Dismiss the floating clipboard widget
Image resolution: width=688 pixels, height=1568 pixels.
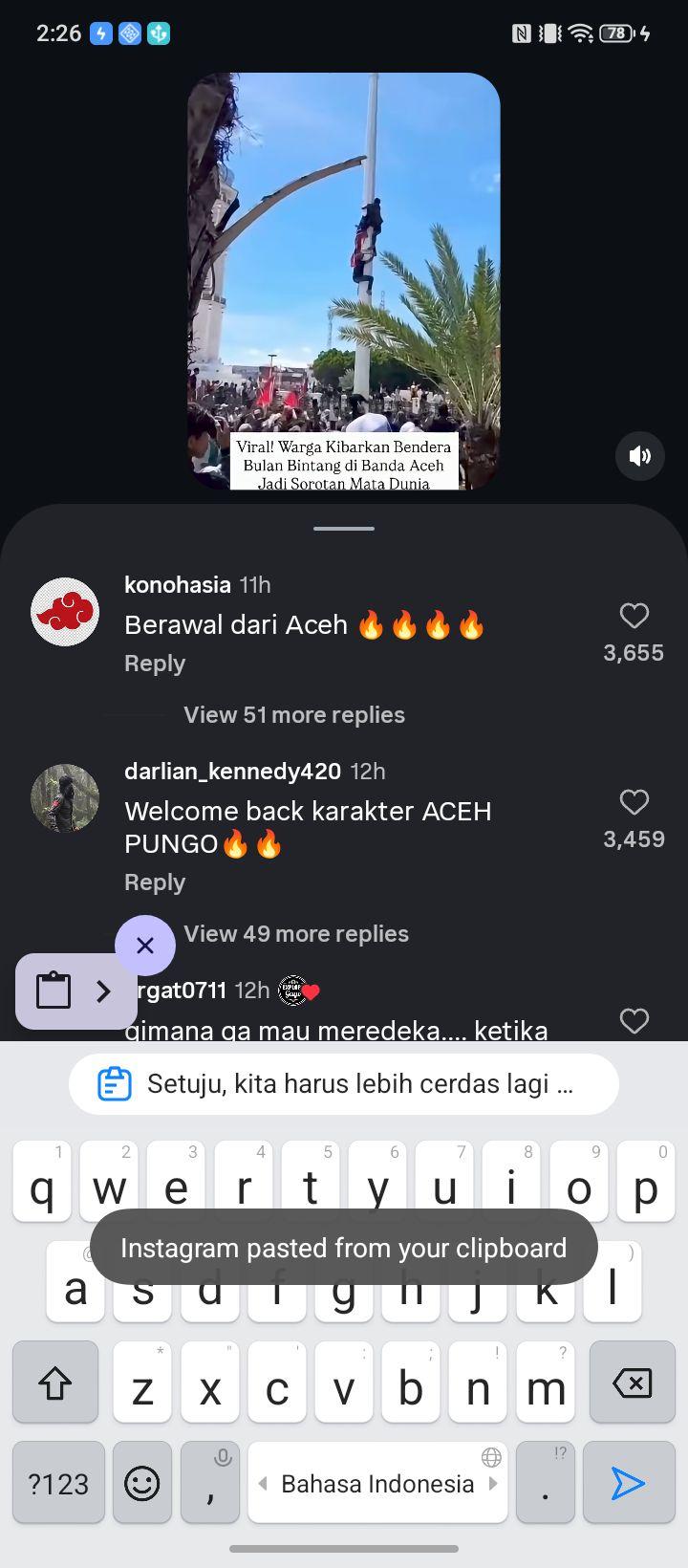pyautogui.click(x=145, y=946)
